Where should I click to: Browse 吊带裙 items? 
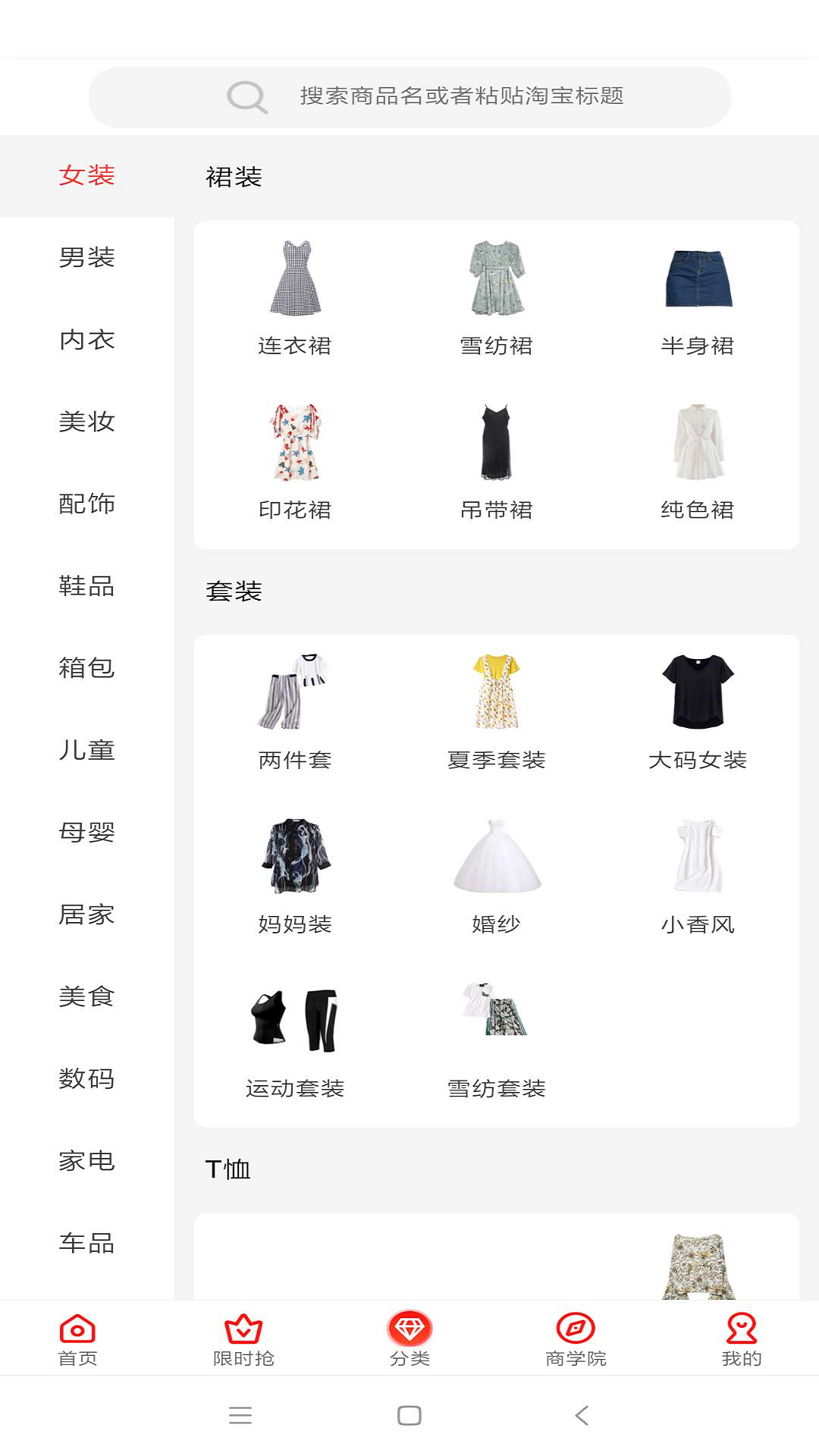[497, 462]
